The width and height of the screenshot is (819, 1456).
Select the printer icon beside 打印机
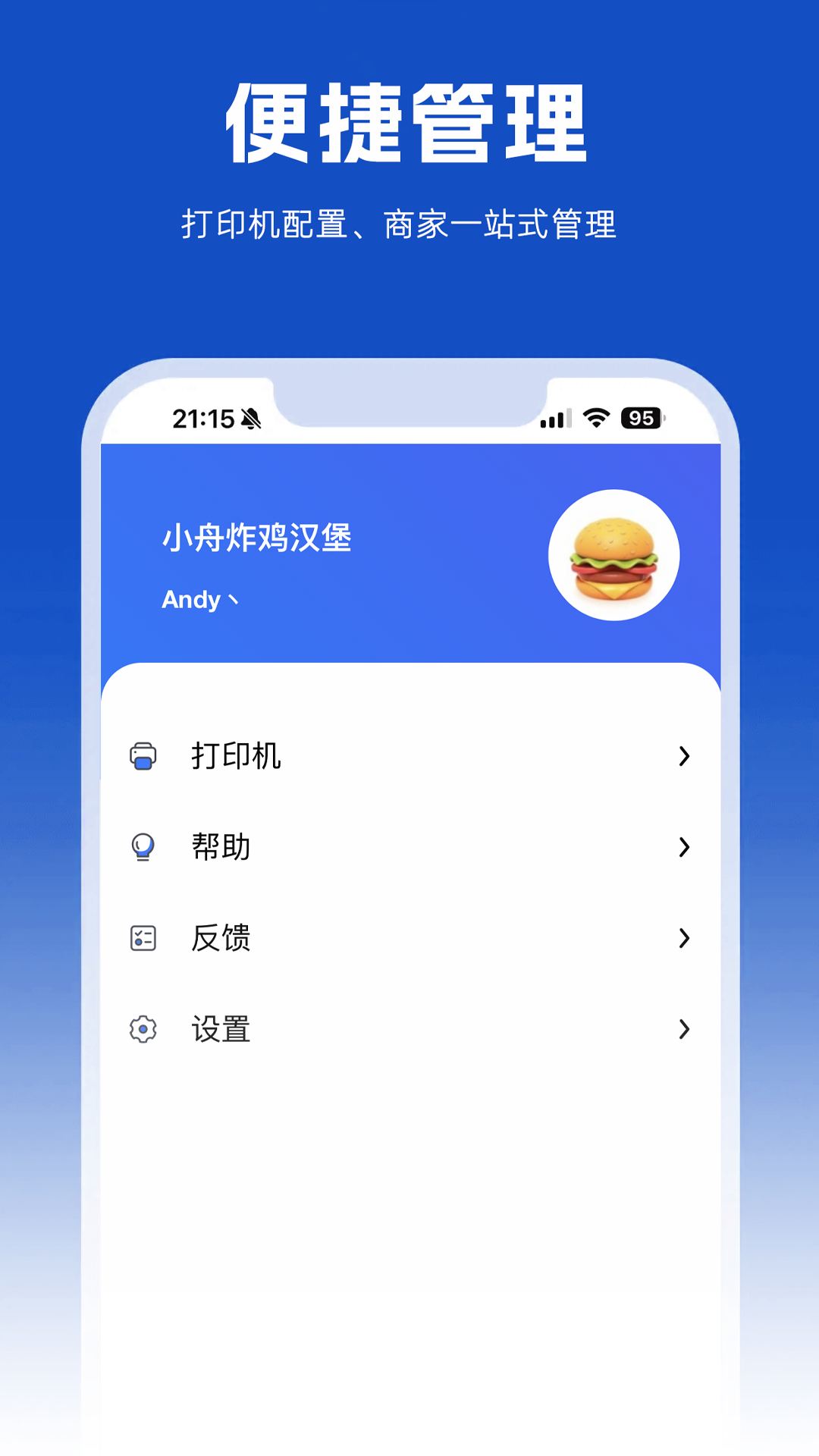(x=142, y=755)
